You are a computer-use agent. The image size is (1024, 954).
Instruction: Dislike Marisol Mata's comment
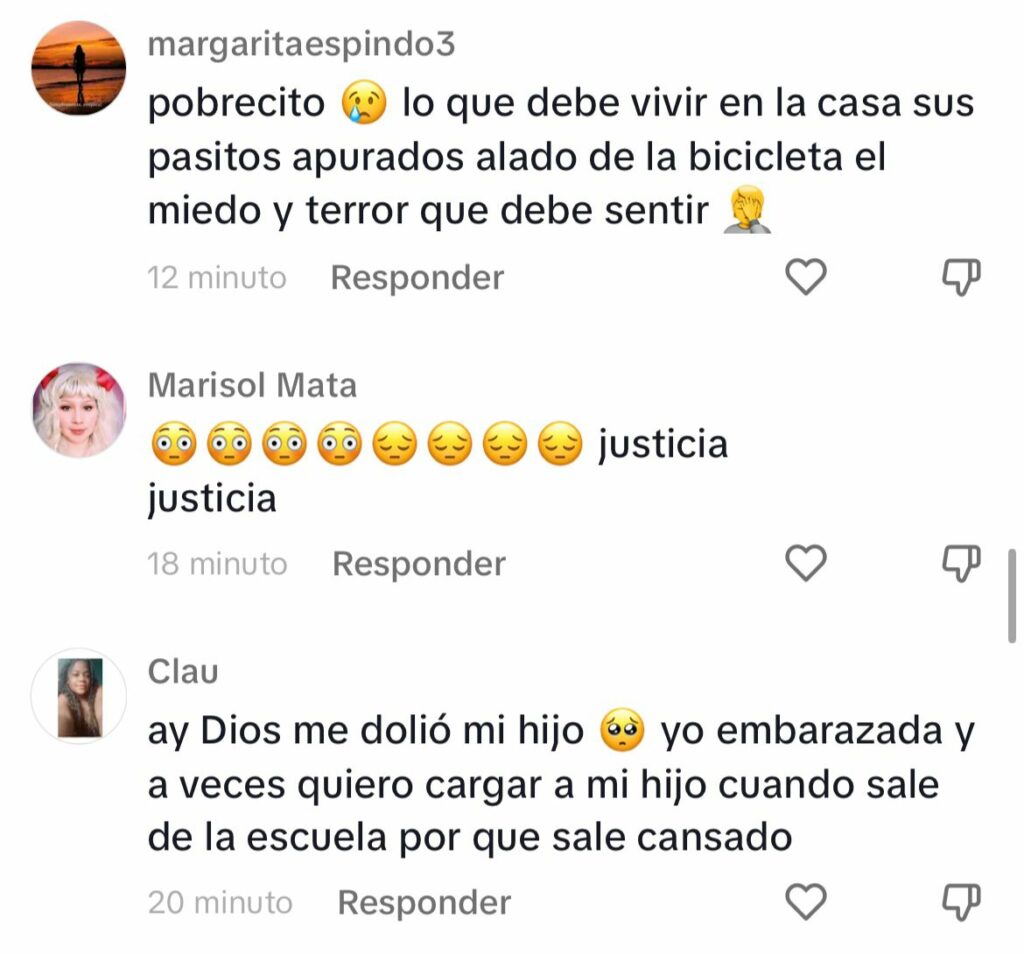(x=962, y=564)
